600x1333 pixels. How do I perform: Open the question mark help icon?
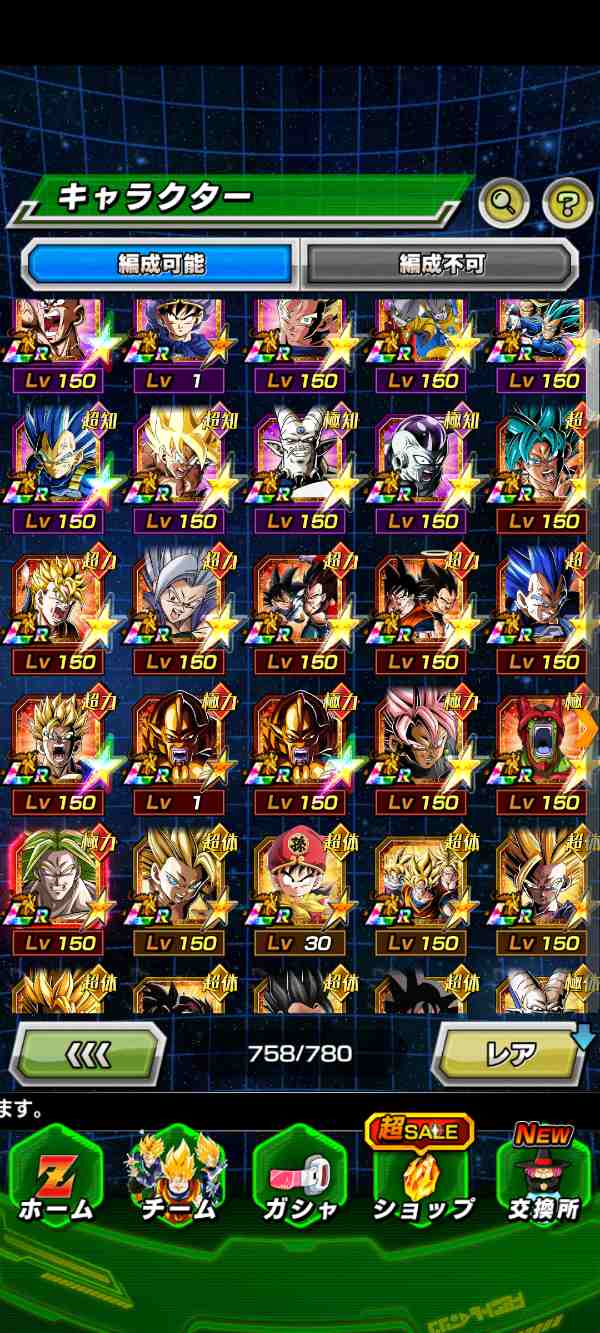click(567, 203)
